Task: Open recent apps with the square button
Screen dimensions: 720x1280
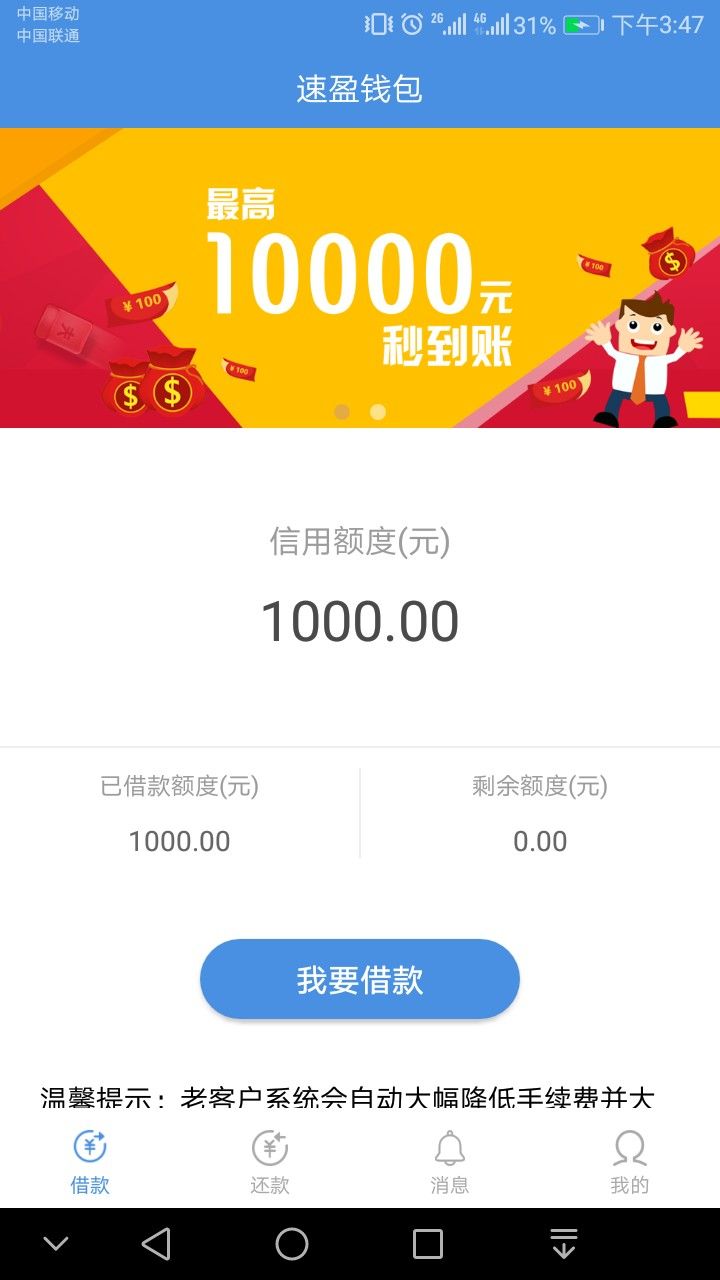Action: point(428,1244)
